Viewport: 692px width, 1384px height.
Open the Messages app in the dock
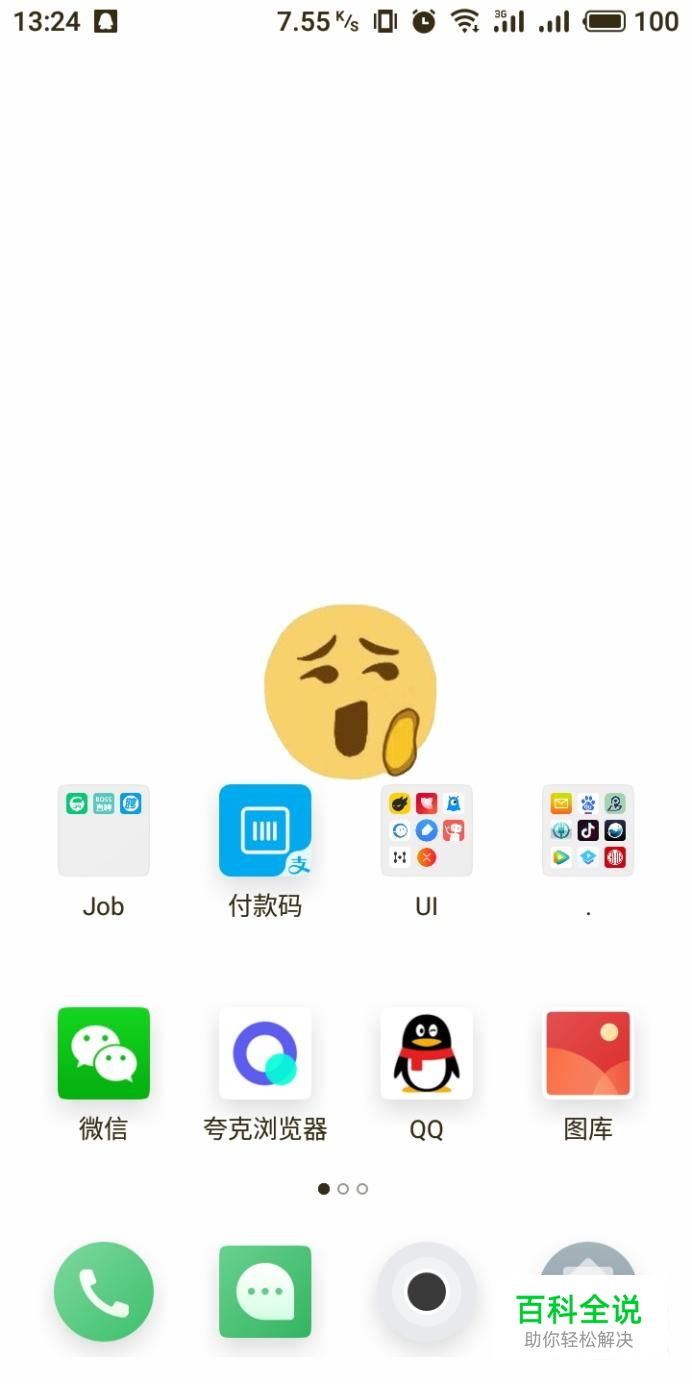[x=265, y=1291]
